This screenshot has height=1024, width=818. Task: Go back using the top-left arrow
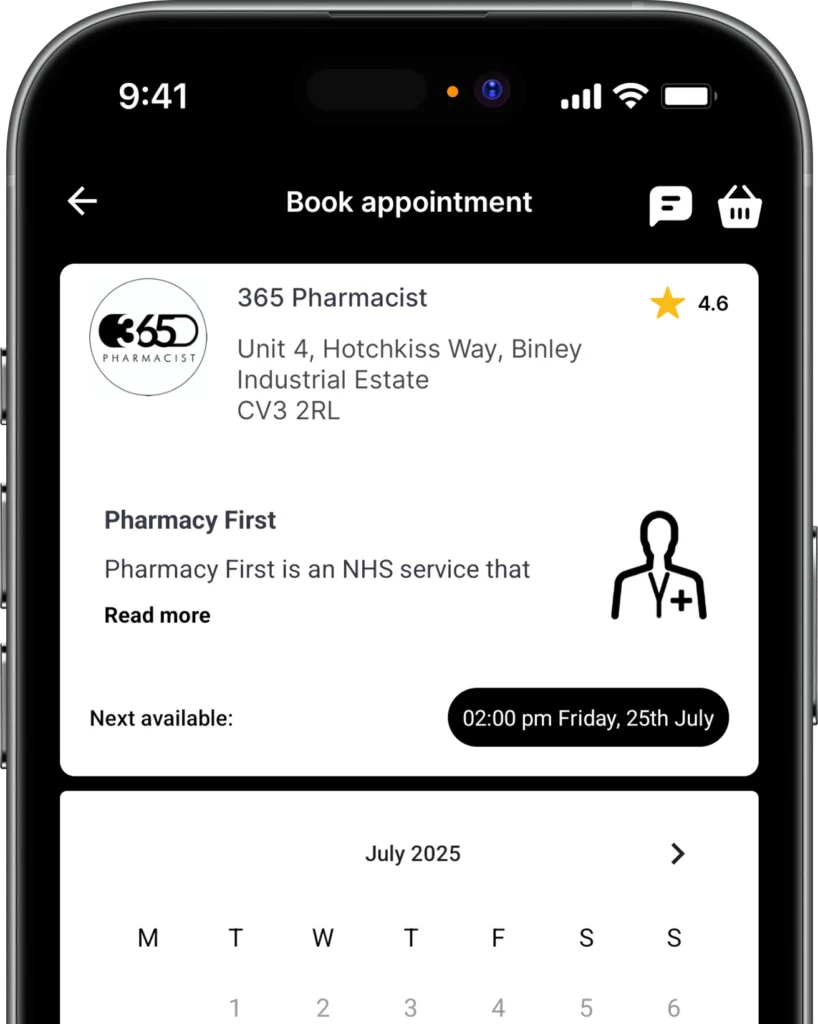[x=82, y=201]
